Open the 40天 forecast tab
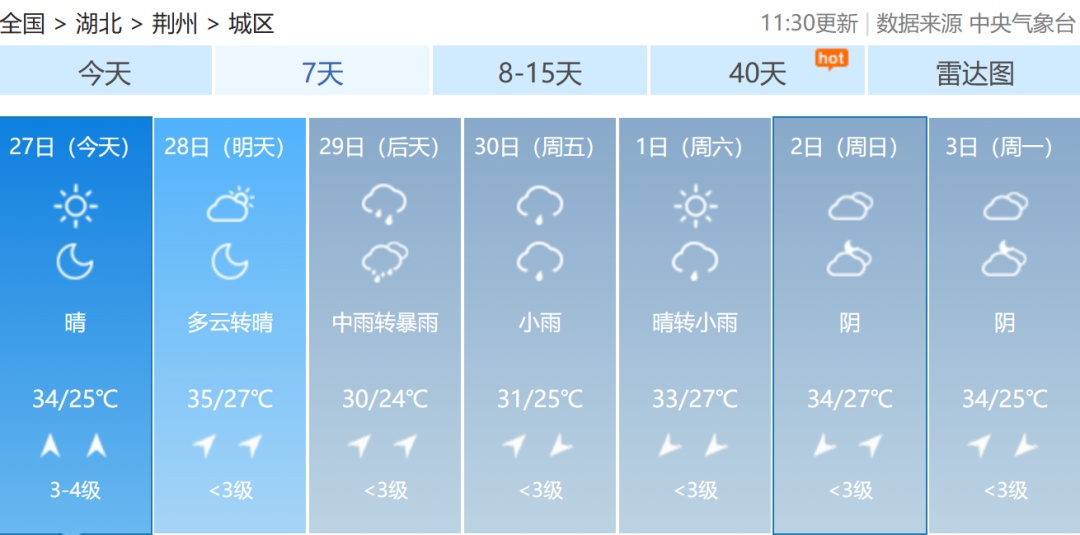 [758, 72]
